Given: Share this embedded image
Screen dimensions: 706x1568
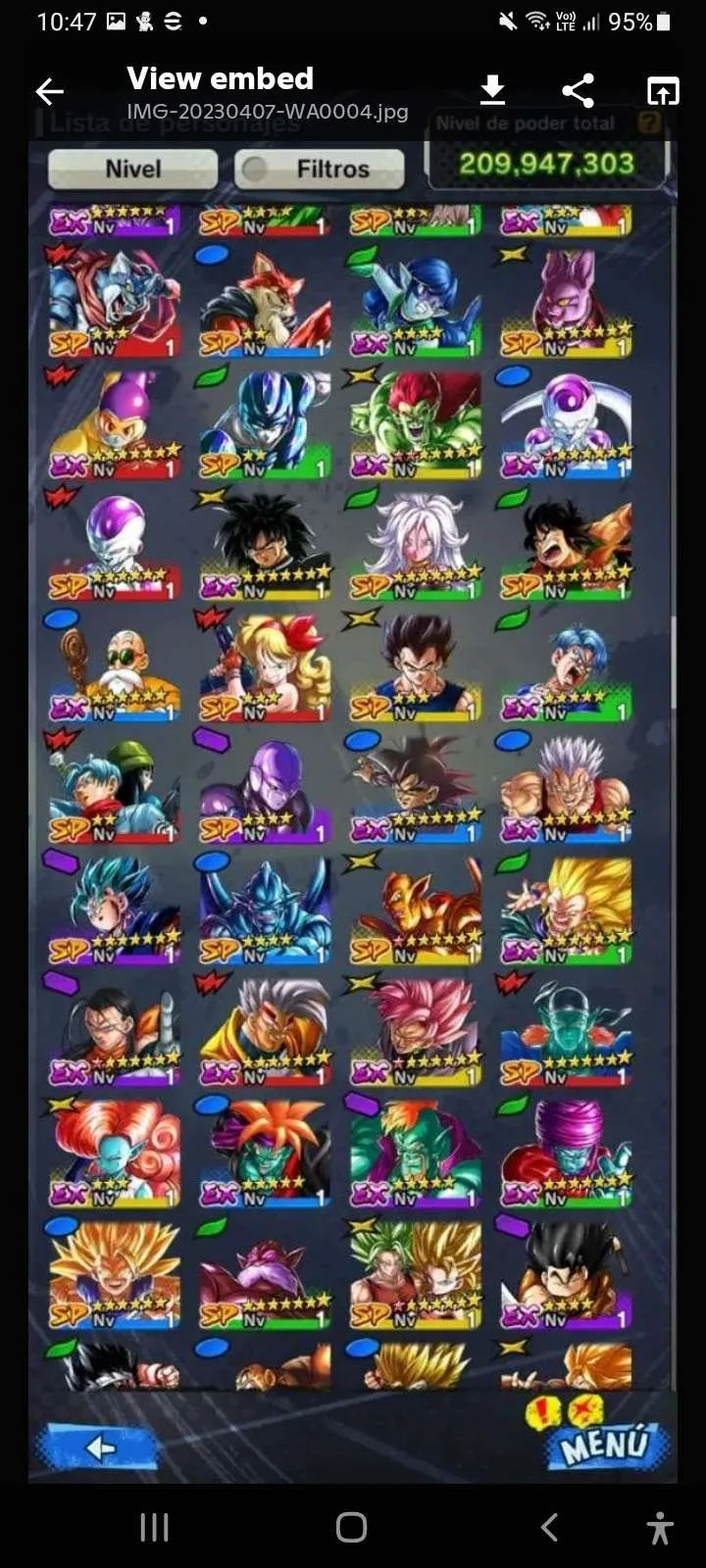Looking at the screenshot, I should tap(578, 91).
